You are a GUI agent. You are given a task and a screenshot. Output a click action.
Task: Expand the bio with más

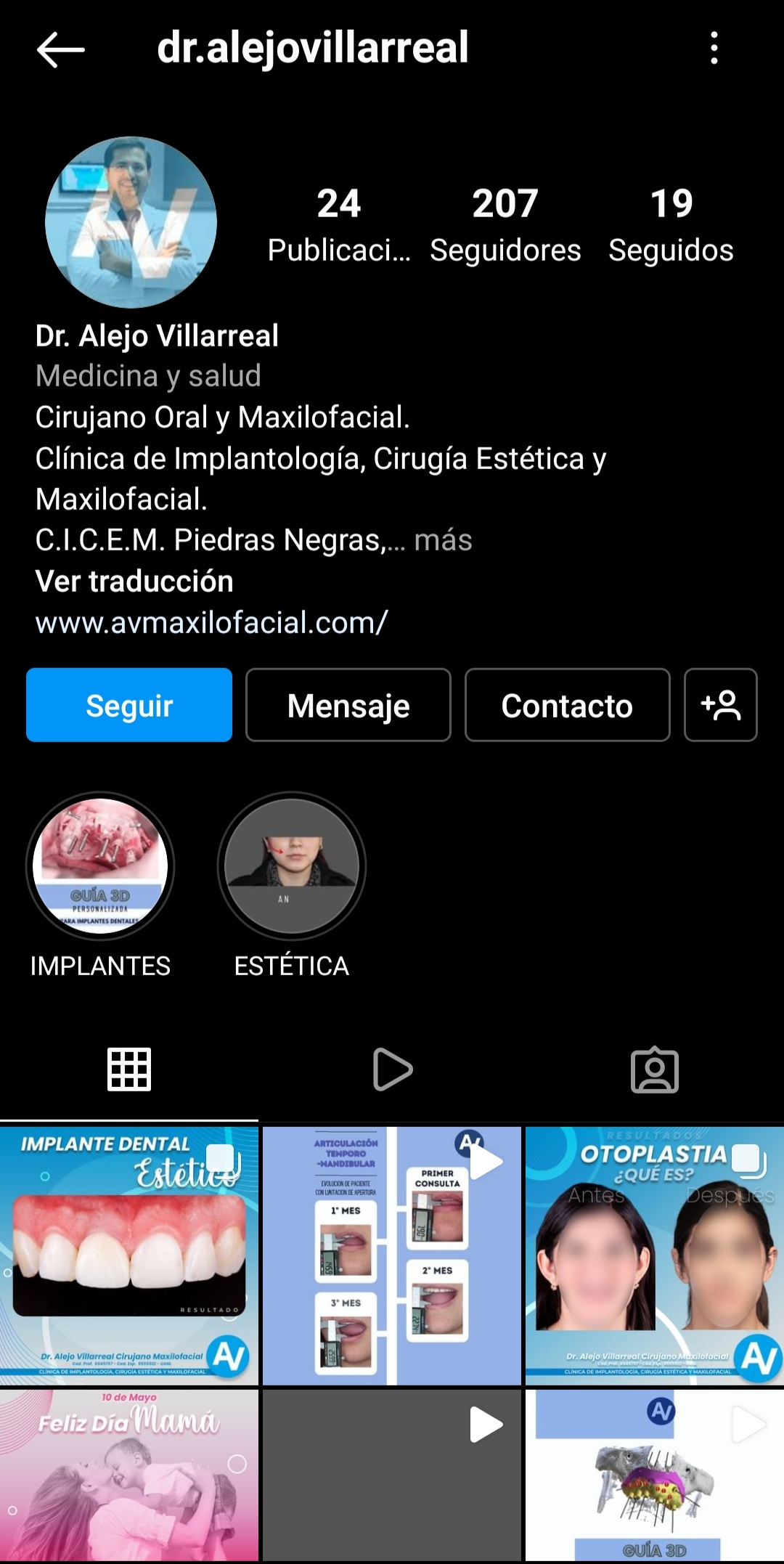(442, 539)
